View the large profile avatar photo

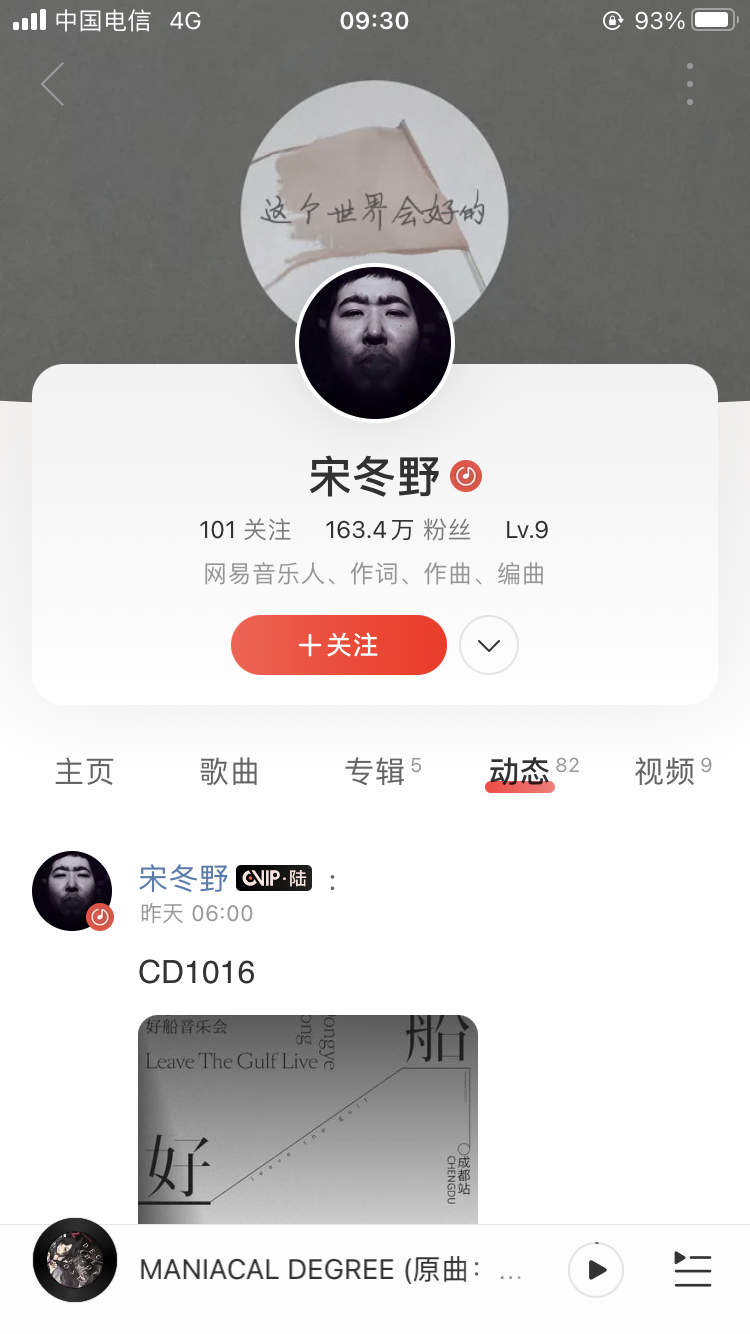coord(375,343)
